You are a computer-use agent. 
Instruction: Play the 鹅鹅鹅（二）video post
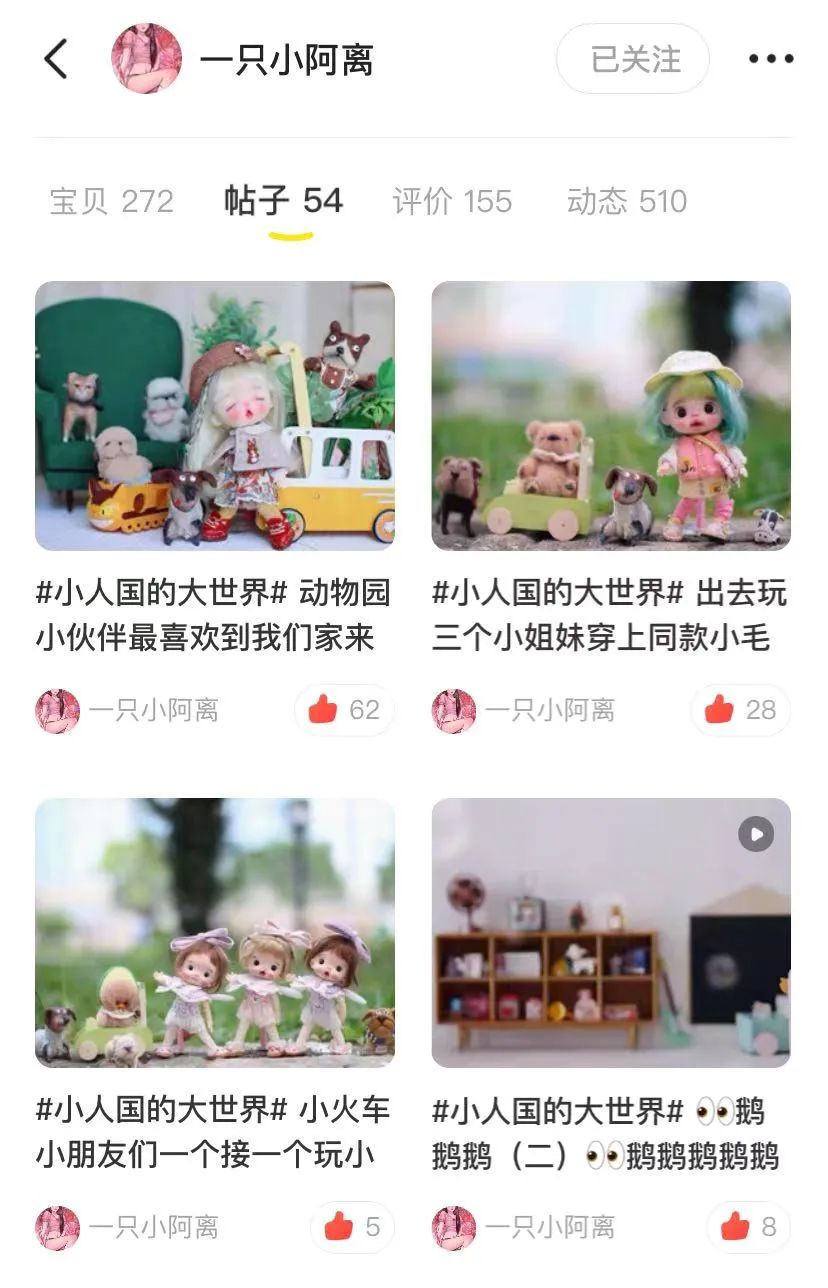click(611, 932)
